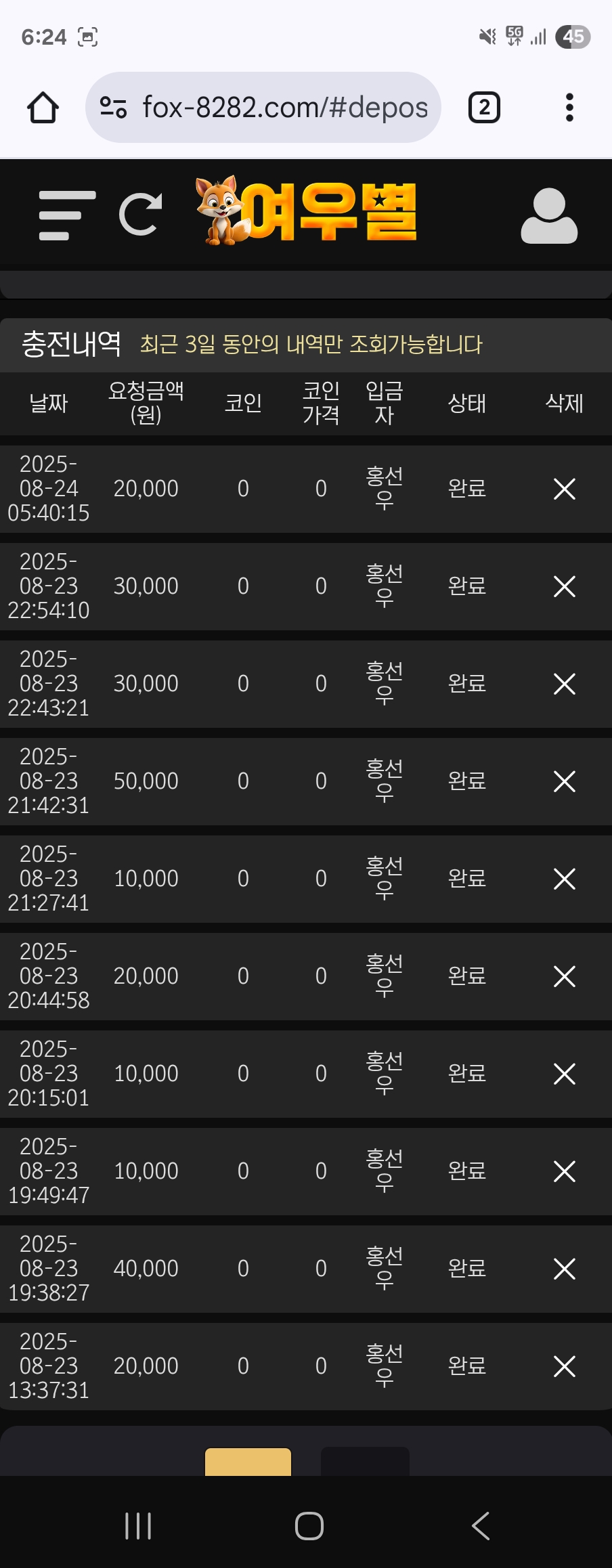Delete the 22:54:10 deposit entry

(564, 586)
